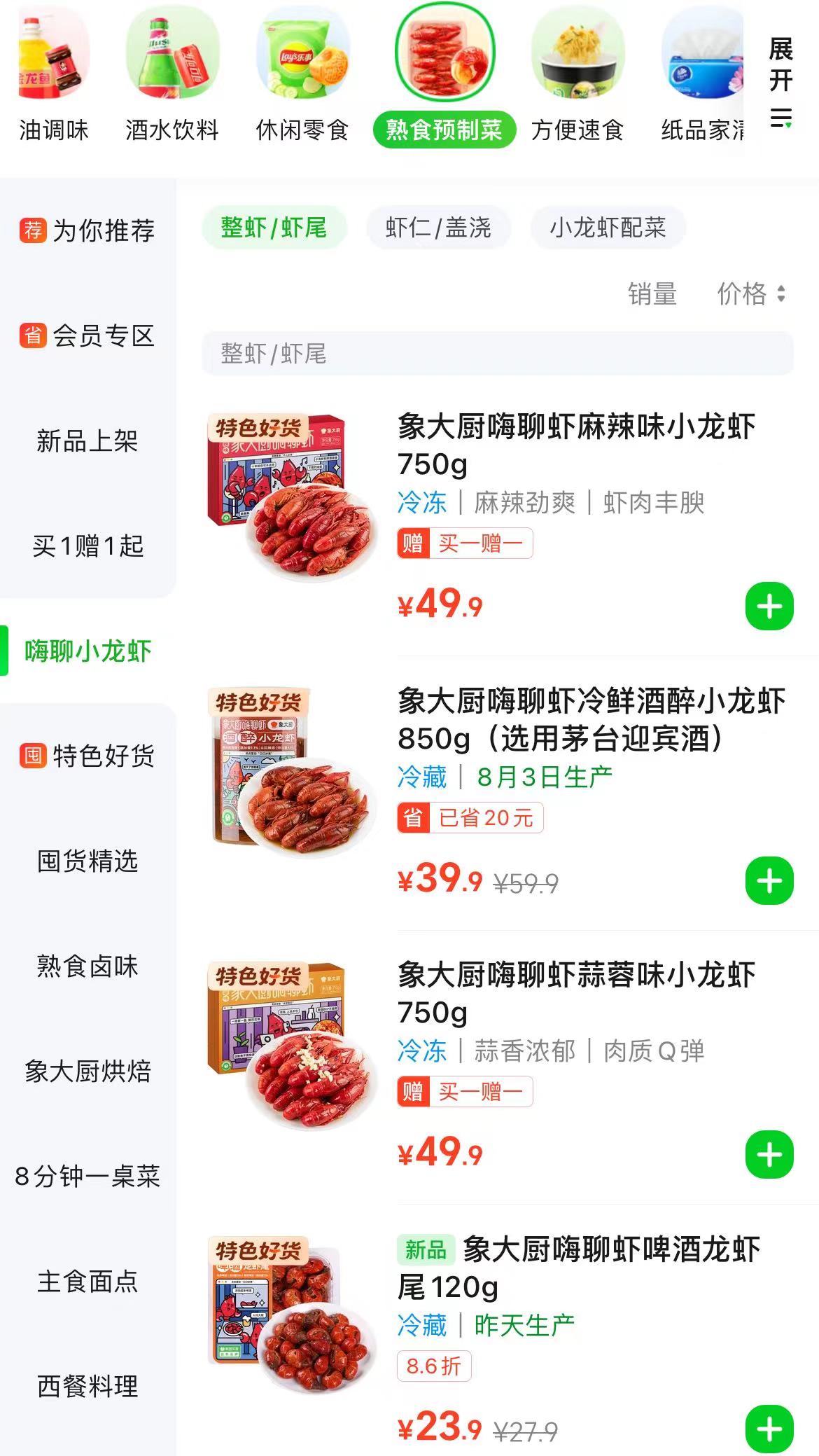The width and height of the screenshot is (819, 1456).
Task: Select the 虾仁/盖浇 filter chip
Action: (438, 228)
